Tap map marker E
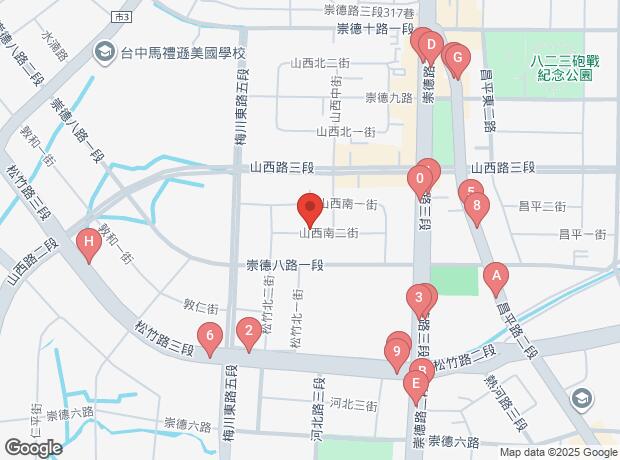Screen dimensions: 620x460 416,384
